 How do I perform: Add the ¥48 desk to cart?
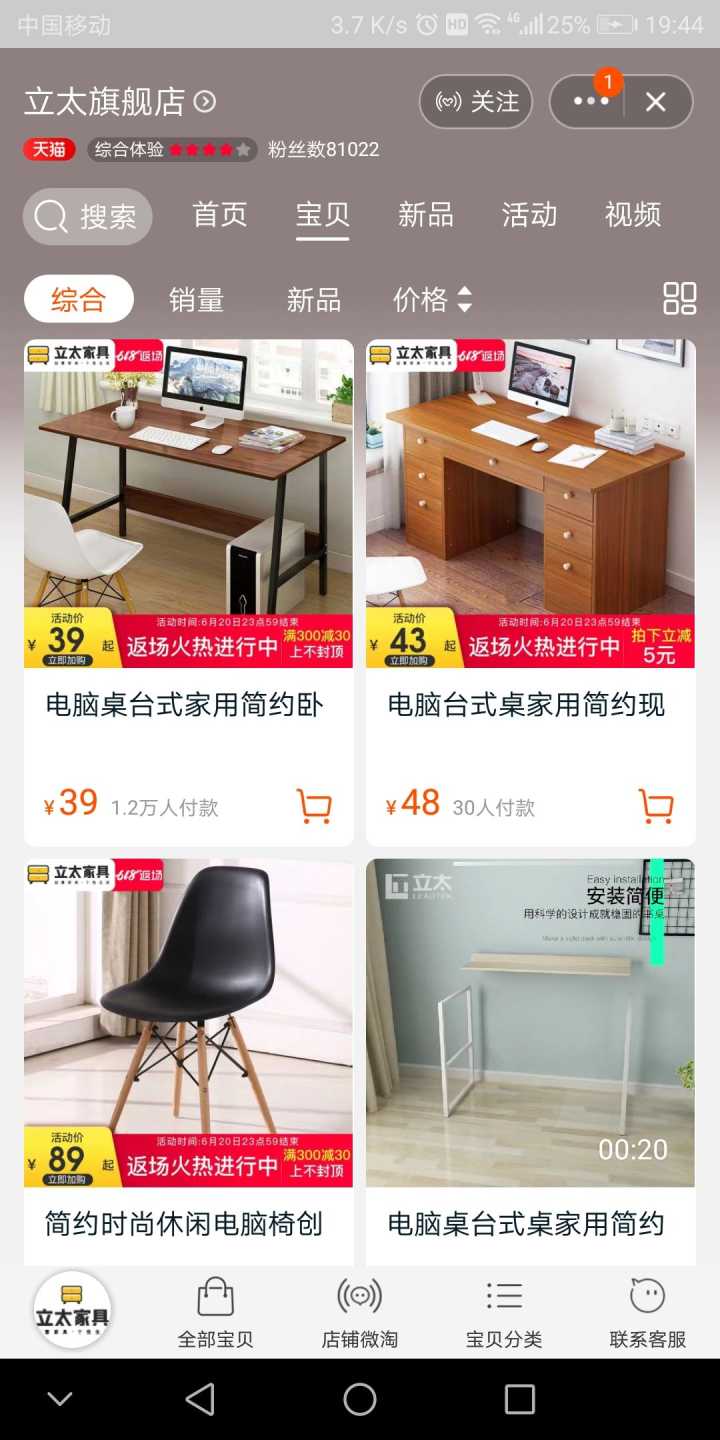click(656, 806)
